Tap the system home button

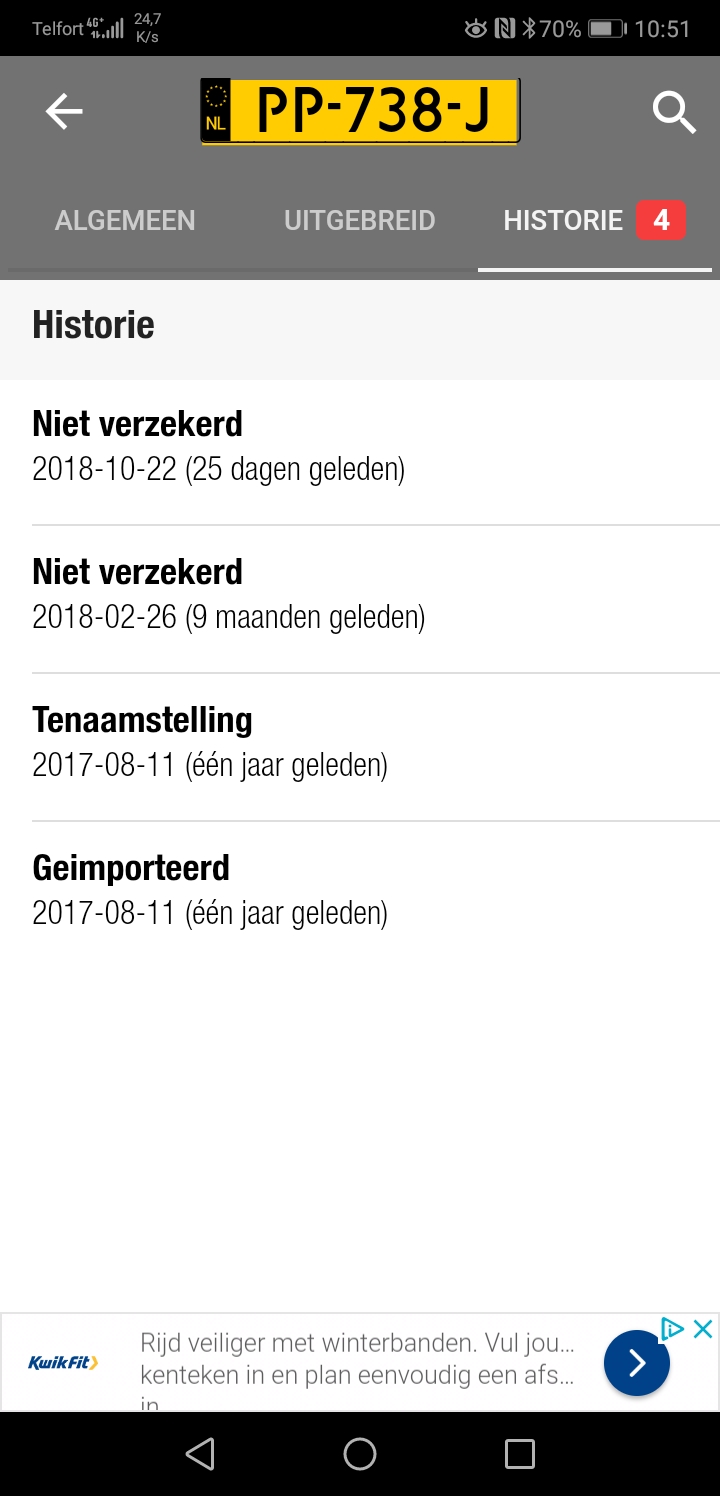(x=360, y=1454)
